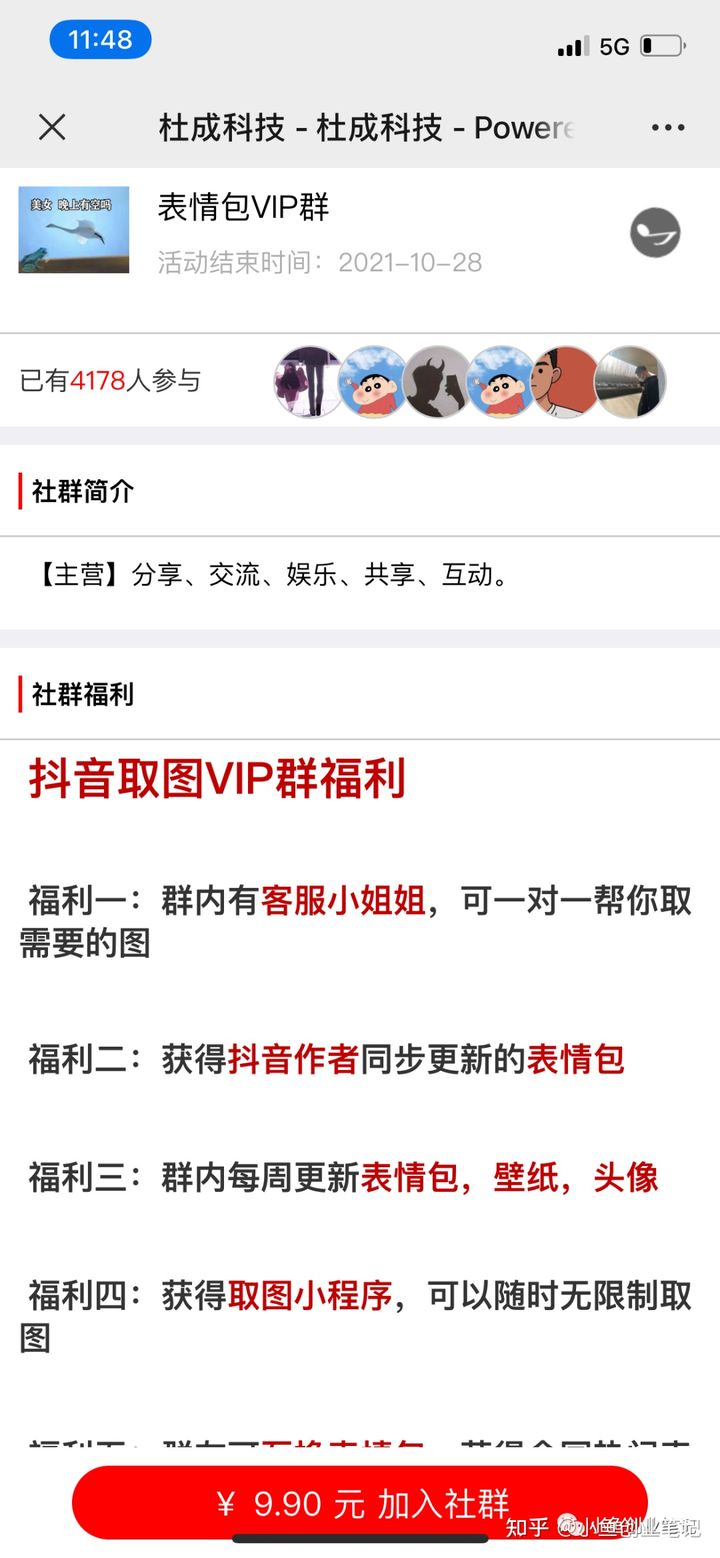
Task: Close the webpage with the X icon
Action: [52, 127]
